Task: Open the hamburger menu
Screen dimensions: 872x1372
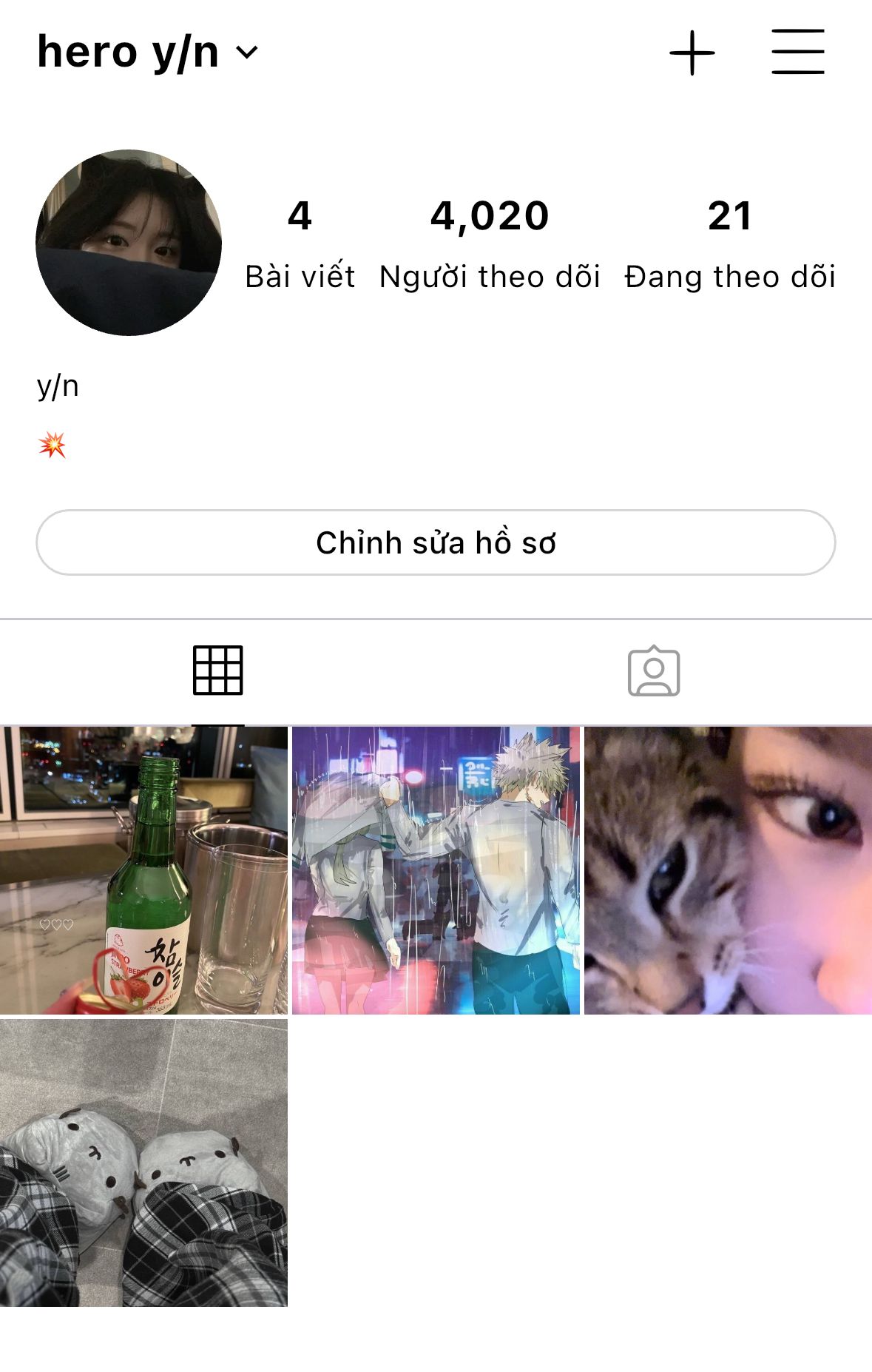Action: click(797, 52)
